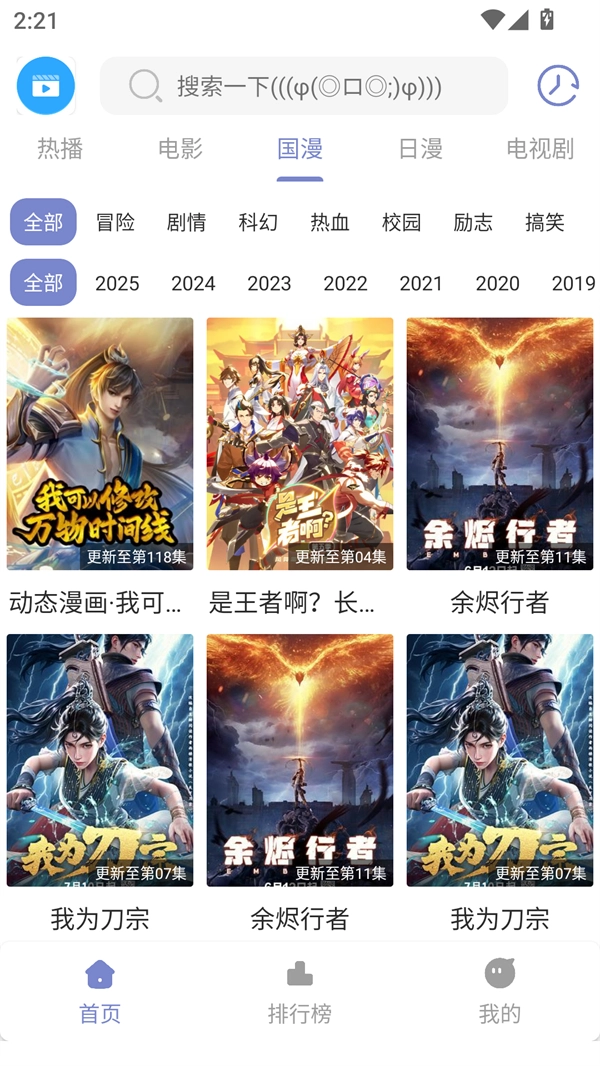The image size is (600, 1066).
Task: Choose the 热血 genre filter
Action: [x=330, y=222]
